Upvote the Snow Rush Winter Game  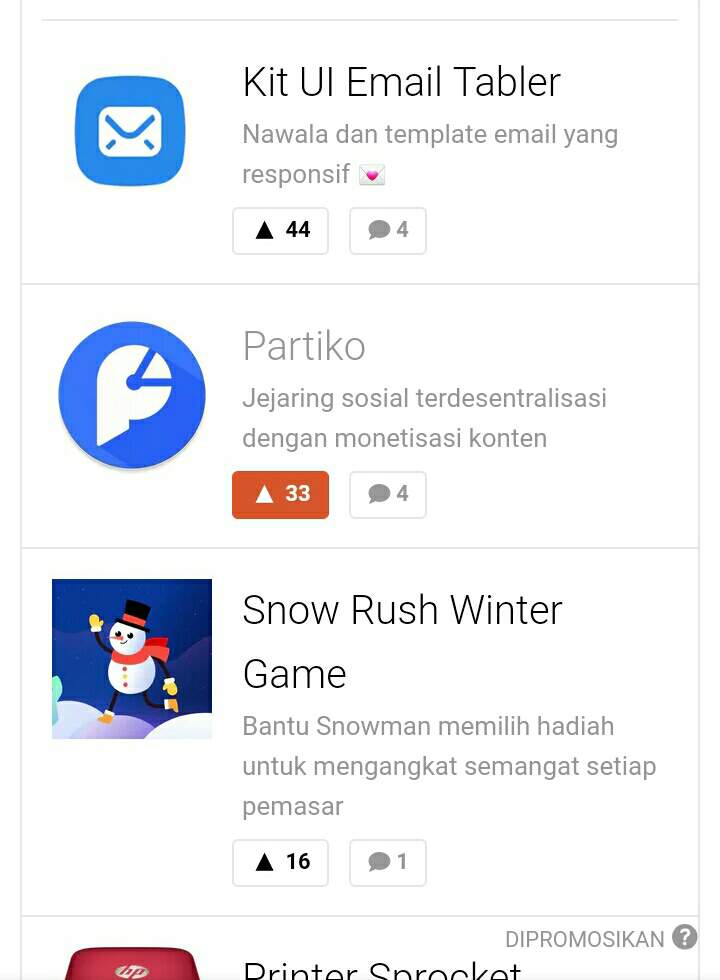pyautogui.click(x=280, y=862)
